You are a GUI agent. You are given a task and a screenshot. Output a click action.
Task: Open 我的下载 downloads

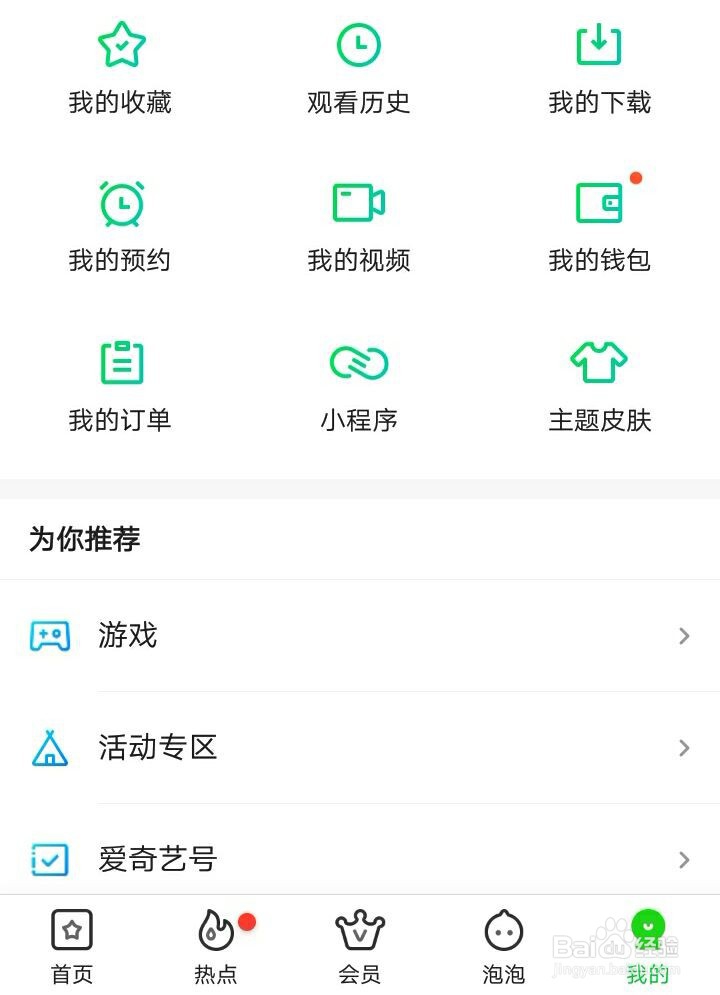coord(599,68)
